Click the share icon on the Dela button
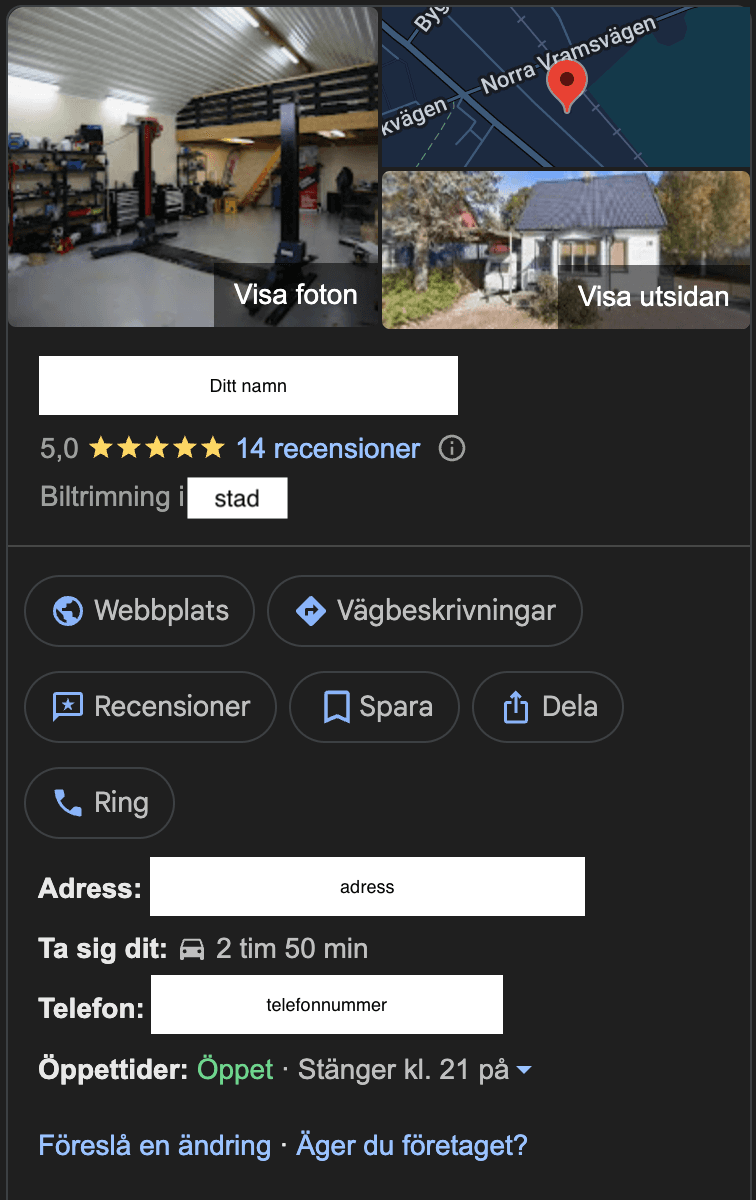Image resolution: width=756 pixels, height=1200 pixels. point(515,706)
